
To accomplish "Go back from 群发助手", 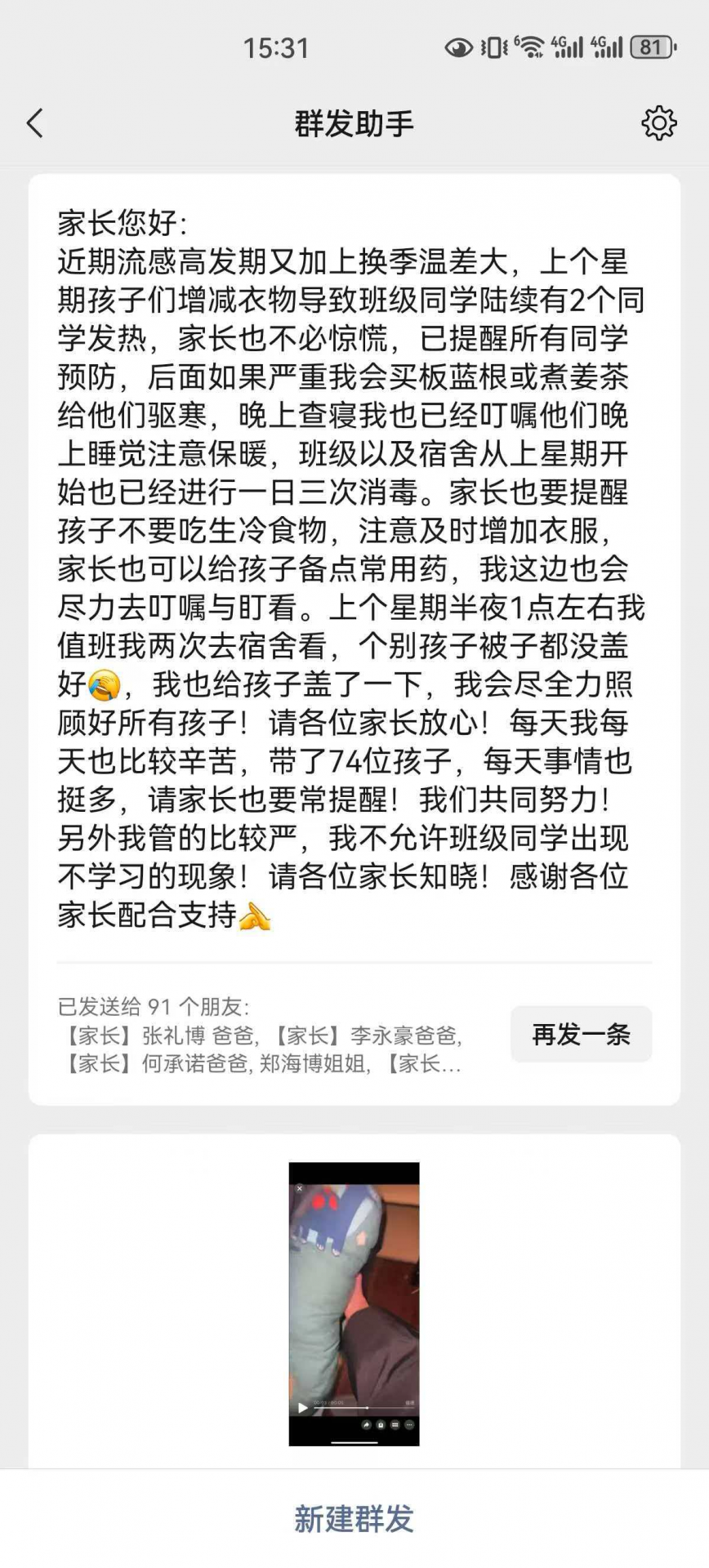I will 35,124.
